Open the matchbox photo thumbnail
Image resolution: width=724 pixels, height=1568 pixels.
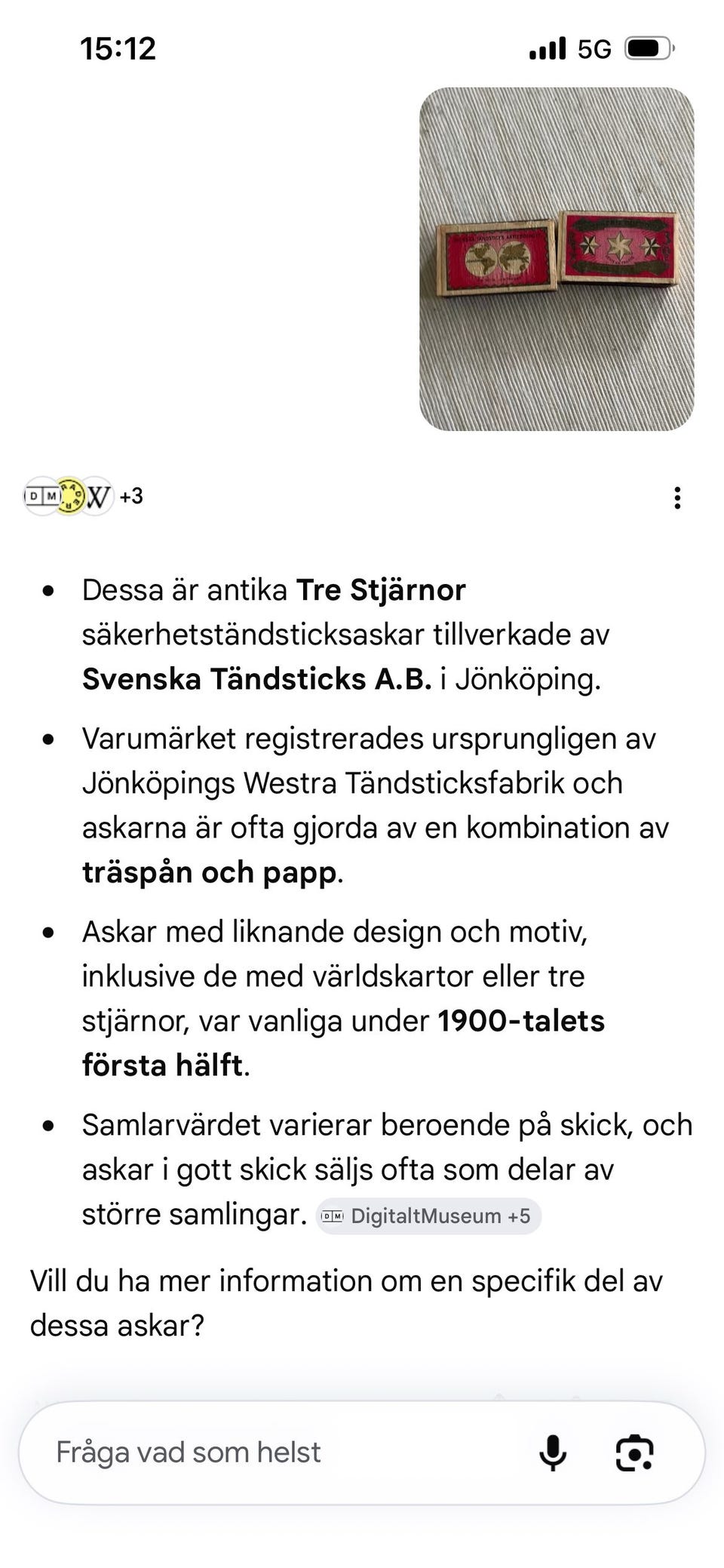pyautogui.click(x=557, y=259)
